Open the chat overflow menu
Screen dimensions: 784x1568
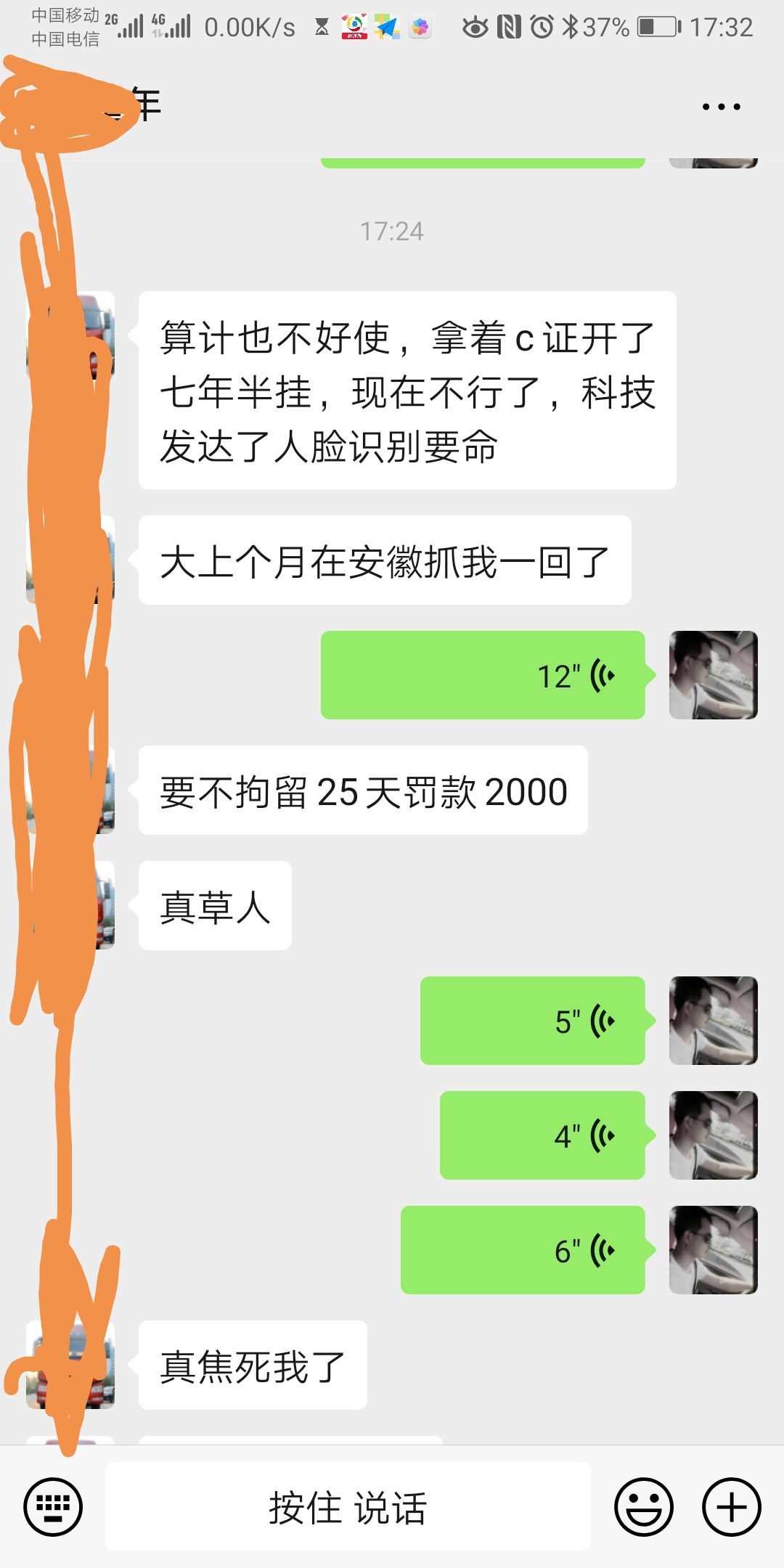(721, 107)
